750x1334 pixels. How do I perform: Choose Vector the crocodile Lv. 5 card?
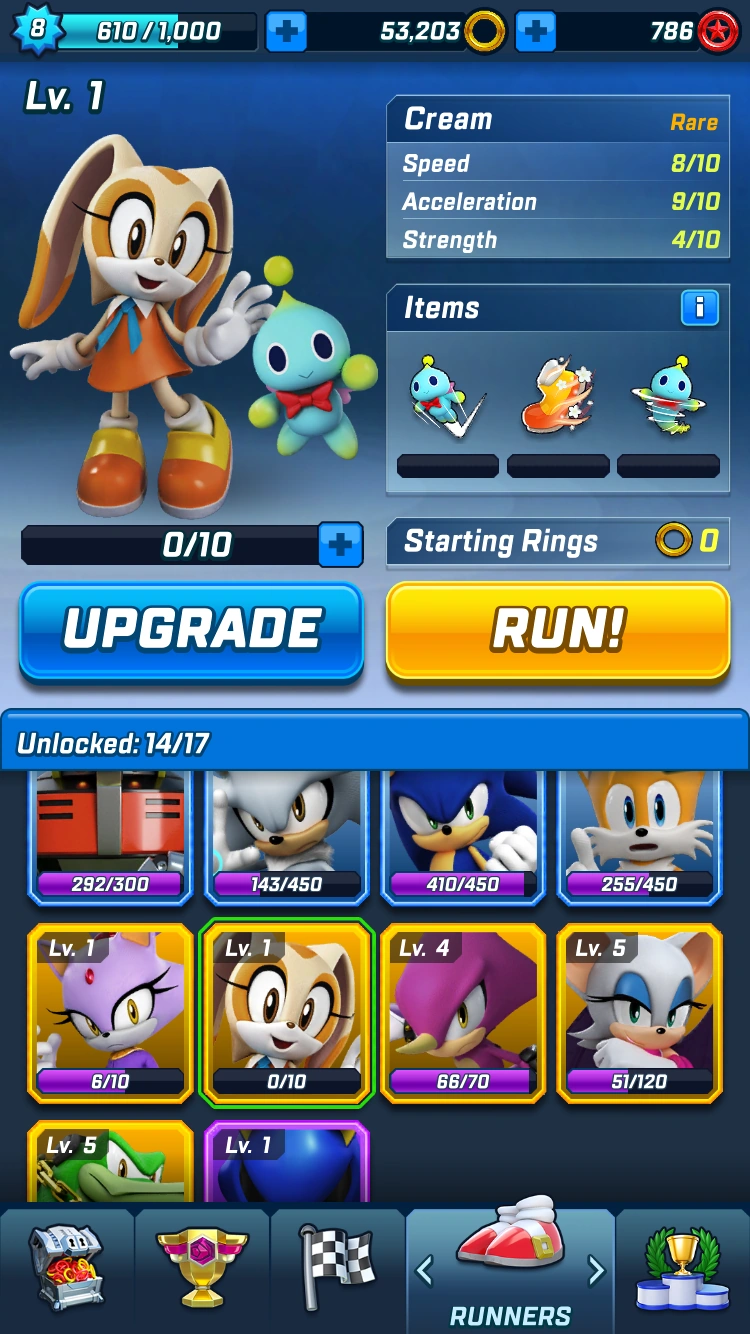point(110,1165)
